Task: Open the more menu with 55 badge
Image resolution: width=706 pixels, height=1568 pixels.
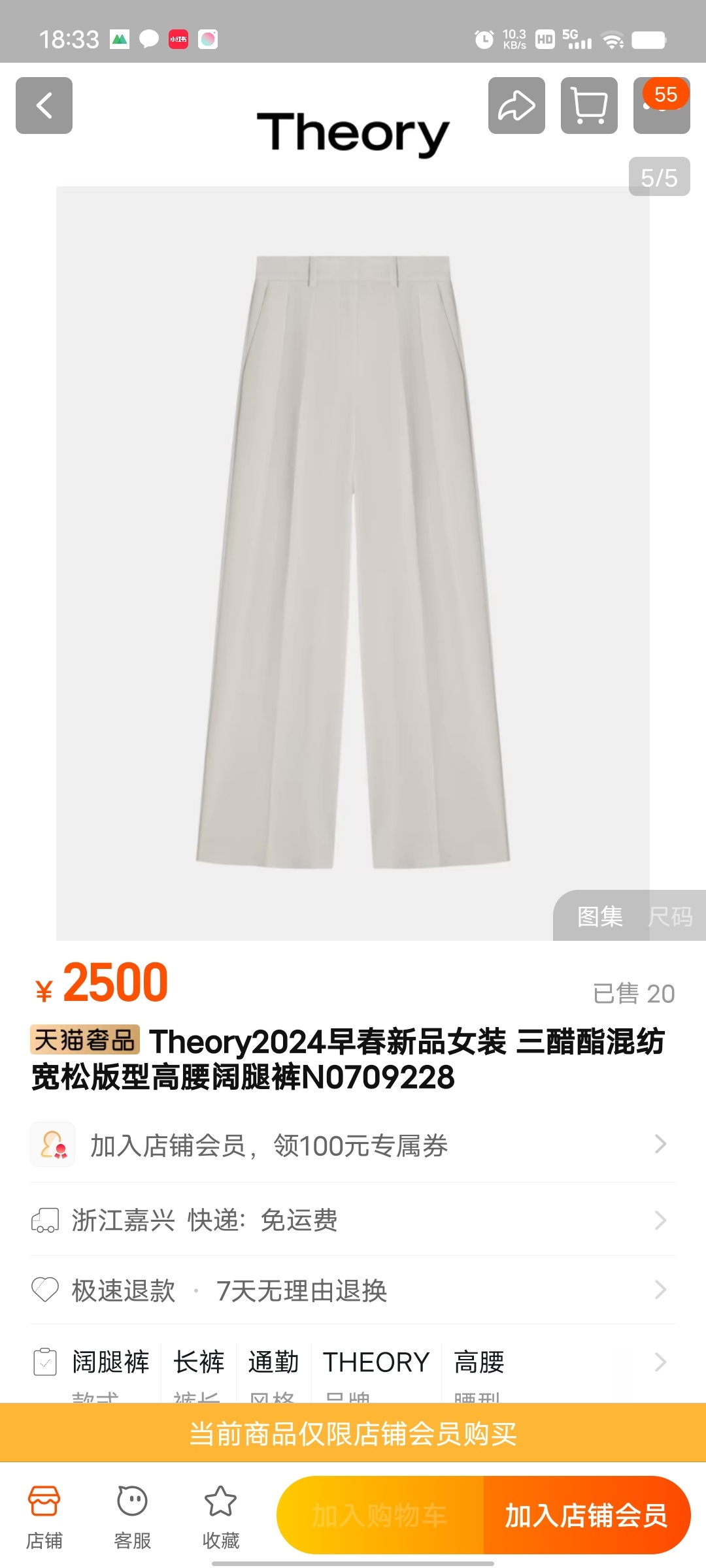Action: pyautogui.click(x=661, y=106)
